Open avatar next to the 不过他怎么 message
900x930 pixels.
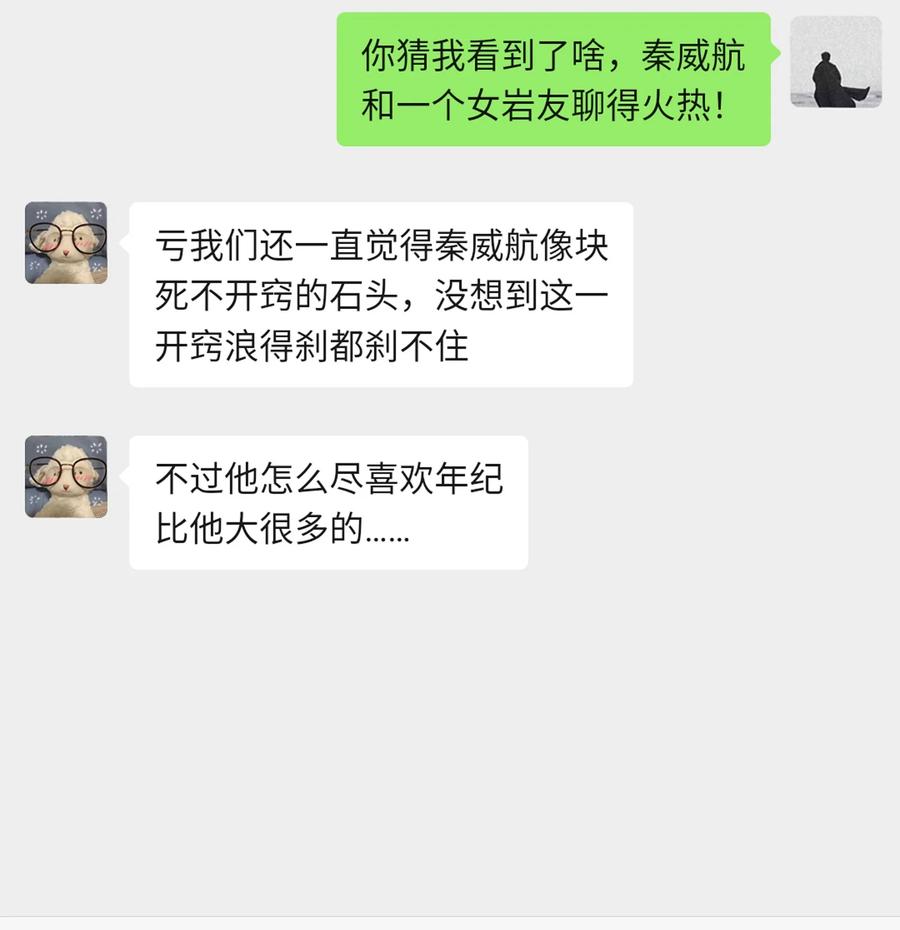pos(66,477)
